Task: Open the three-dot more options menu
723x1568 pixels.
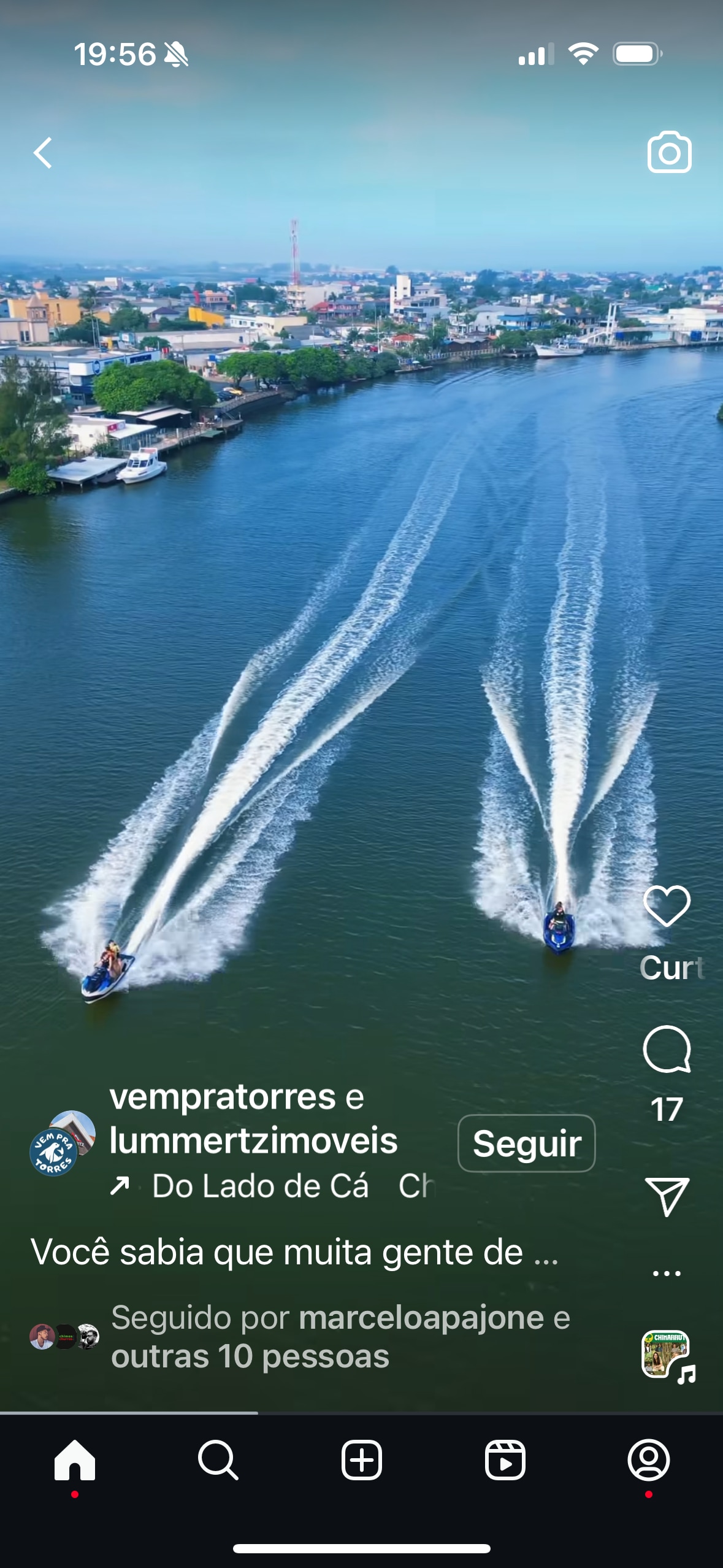Action: point(667,1274)
